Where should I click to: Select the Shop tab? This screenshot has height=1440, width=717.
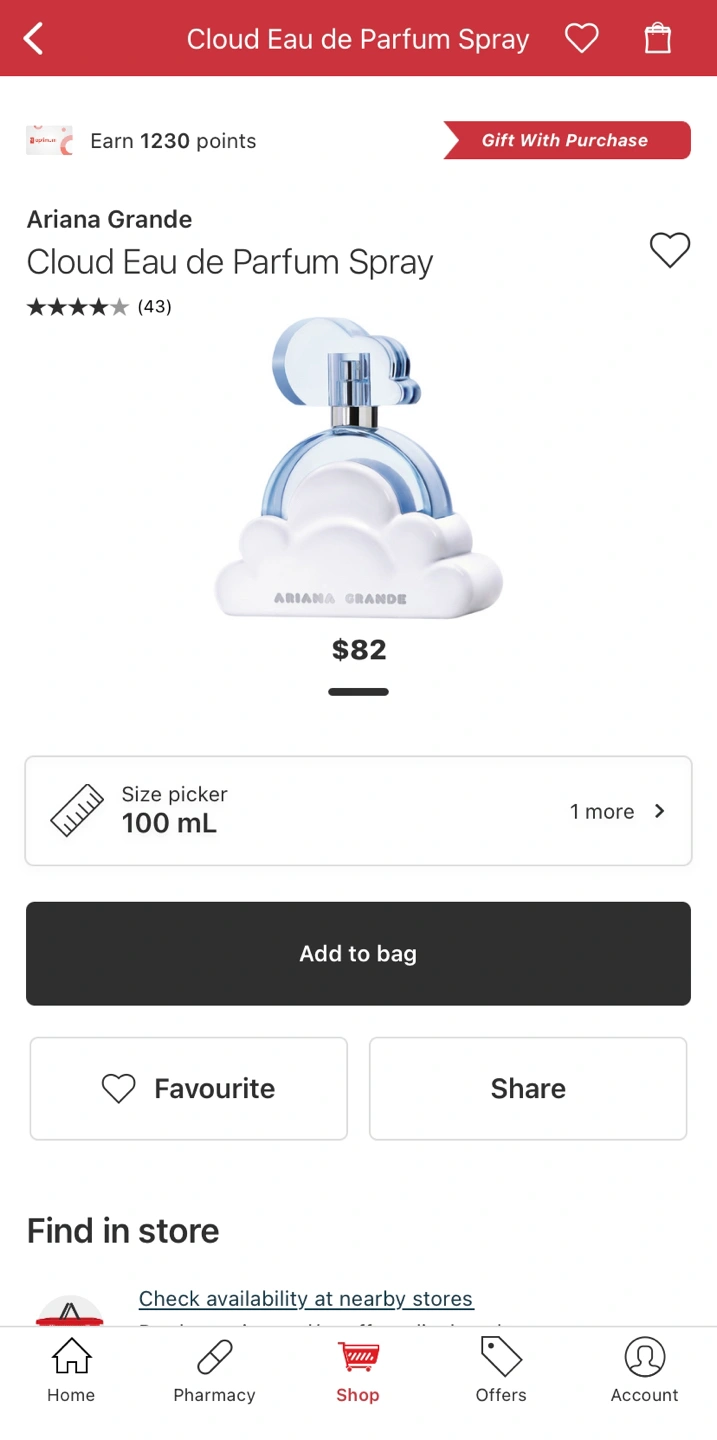358,1371
